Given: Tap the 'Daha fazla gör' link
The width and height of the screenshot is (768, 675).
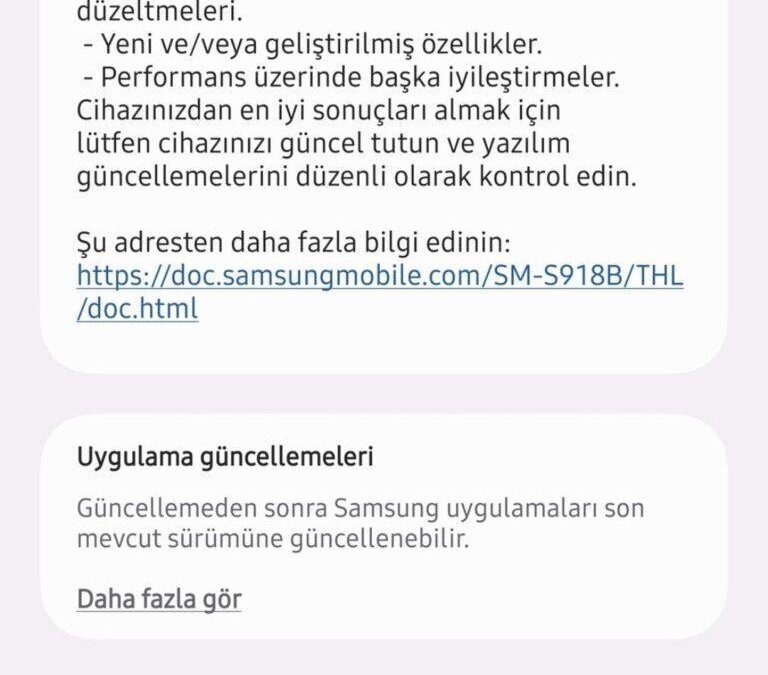Looking at the screenshot, I should pos(159,599).
